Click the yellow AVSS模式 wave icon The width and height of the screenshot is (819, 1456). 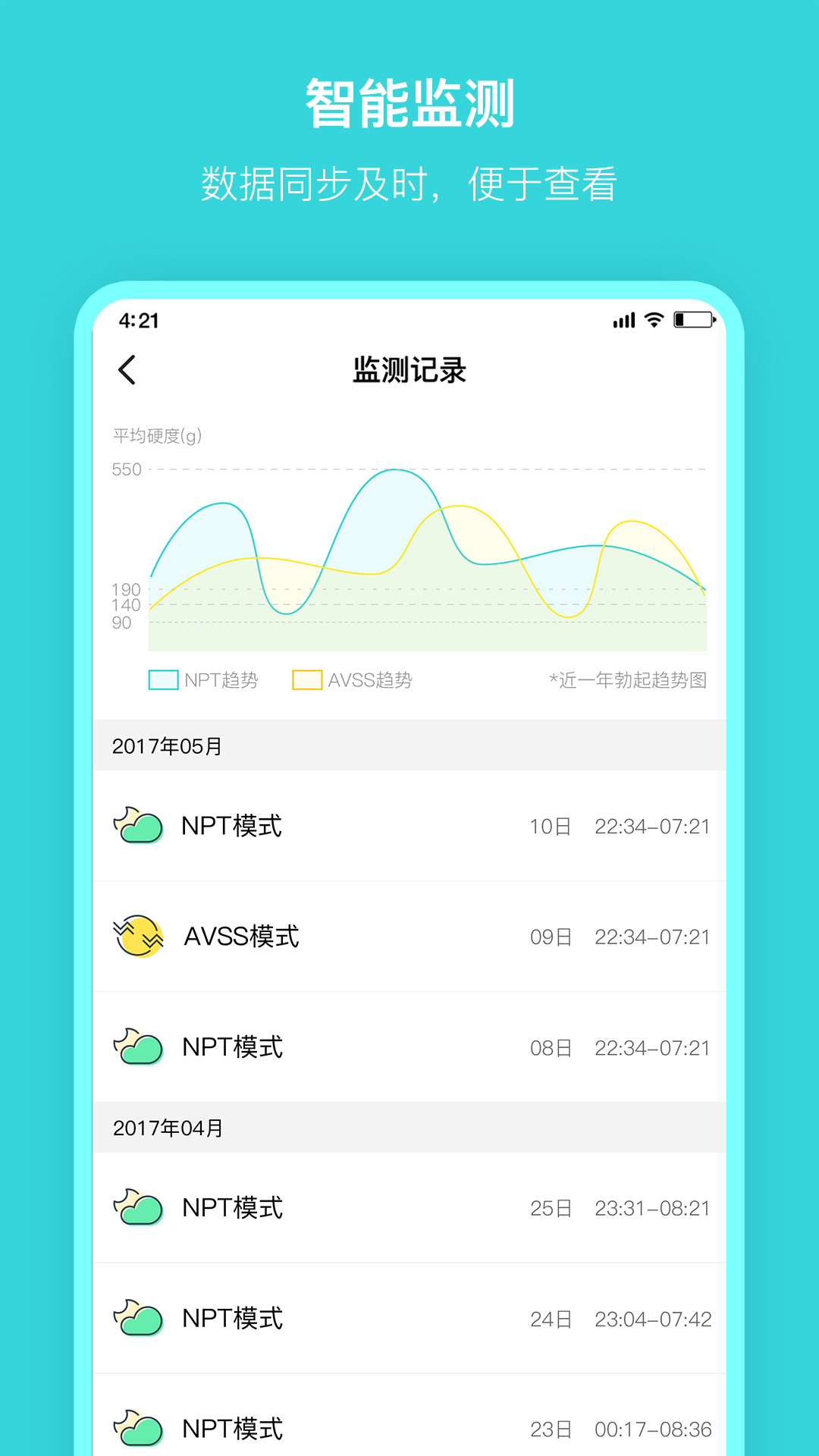tap(139, 937)
